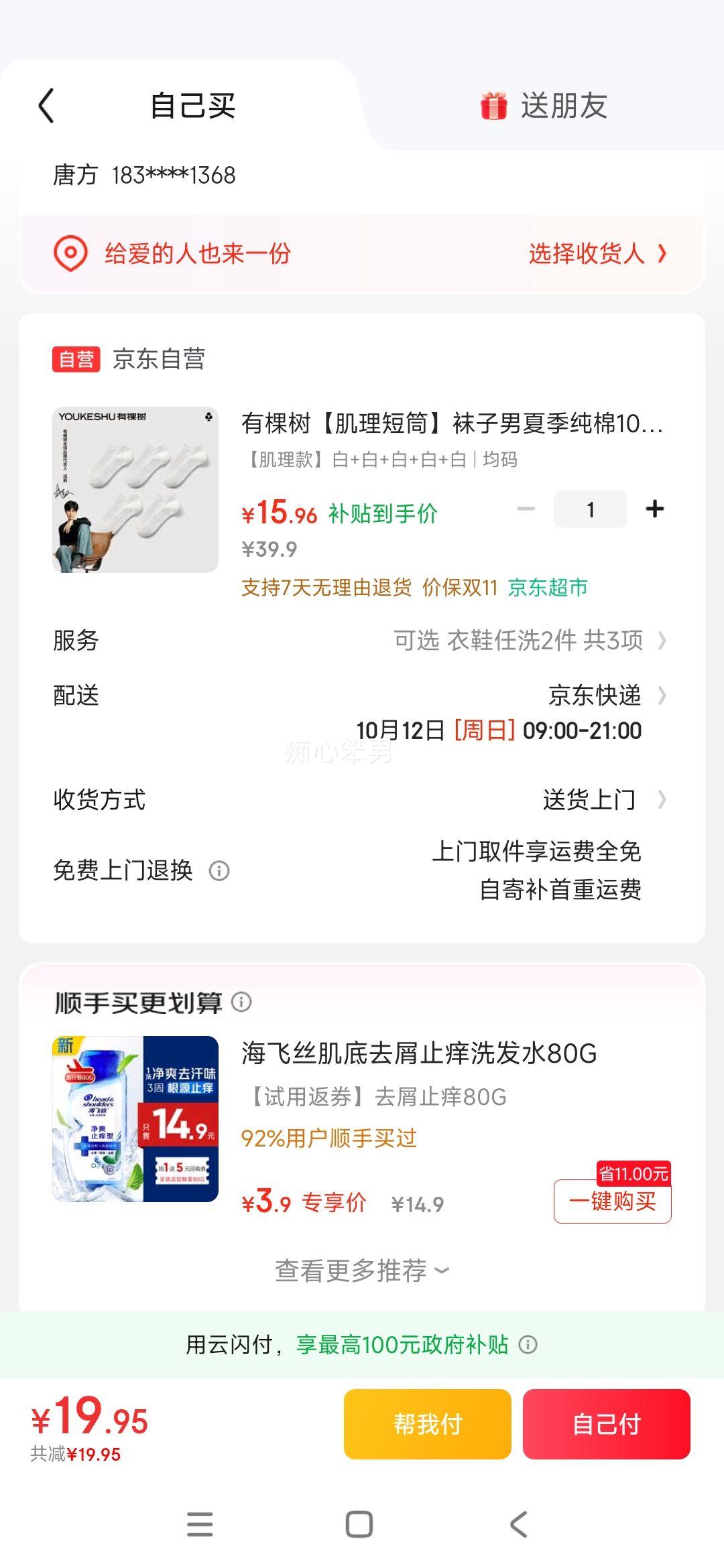Go back using the top-left arrow
This screenshot has width=724, height=1568.
click(46, 106)
